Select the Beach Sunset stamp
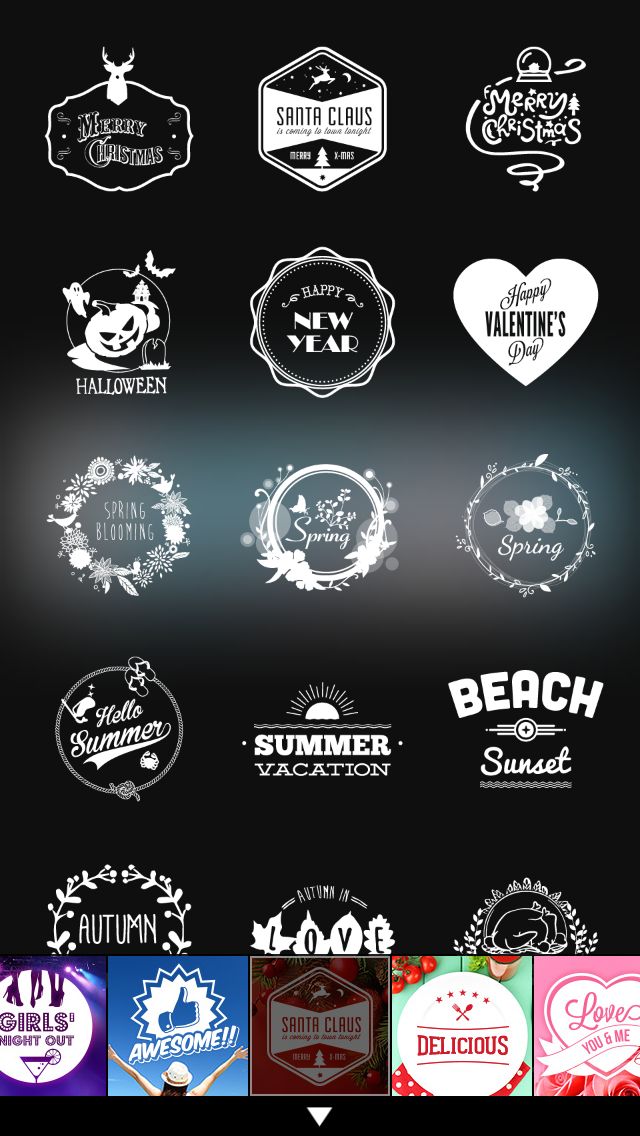Screen dimensions: 640x1136 coord(525,729)
